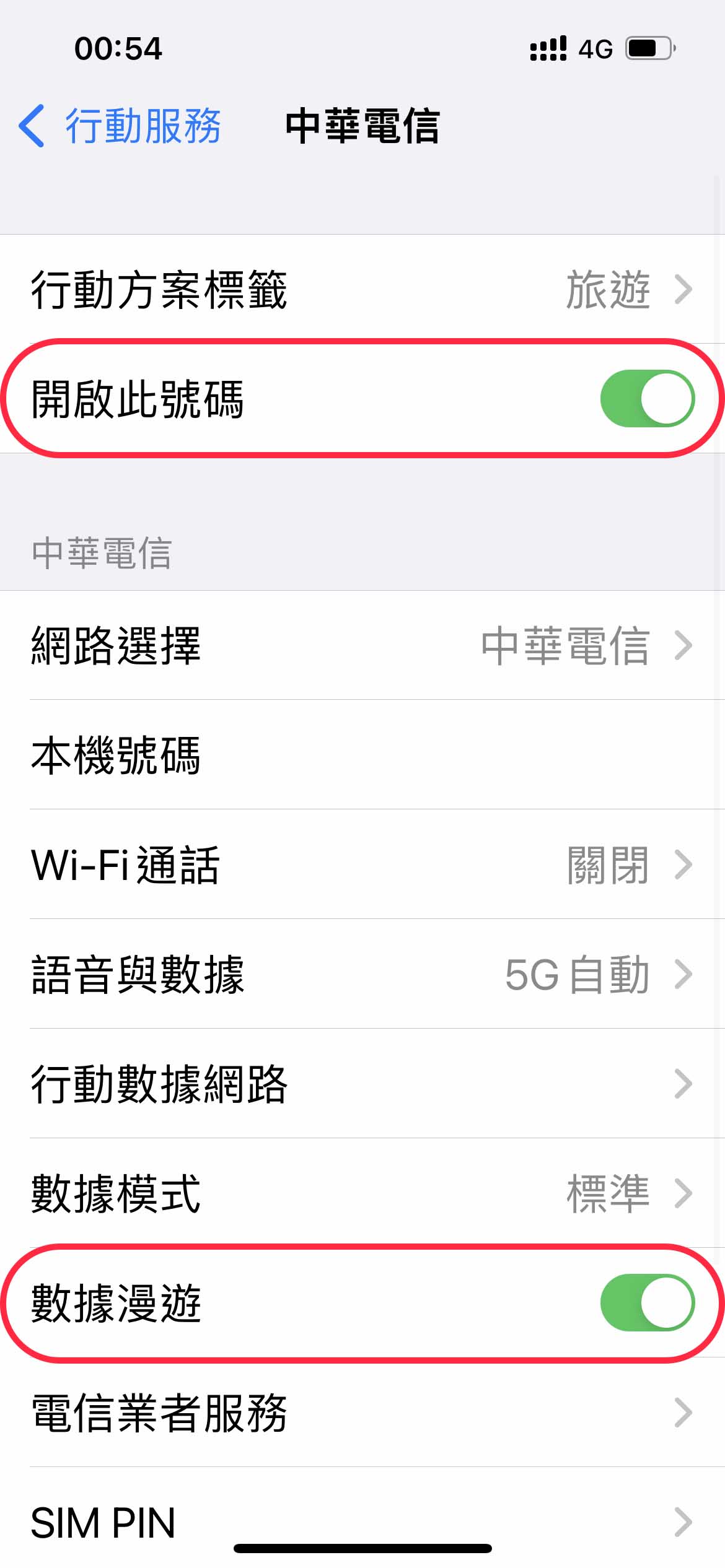This screenshot has width=725, height=1568.
Task: Open 數據模式 settings
Action: tap(362, 1193)
